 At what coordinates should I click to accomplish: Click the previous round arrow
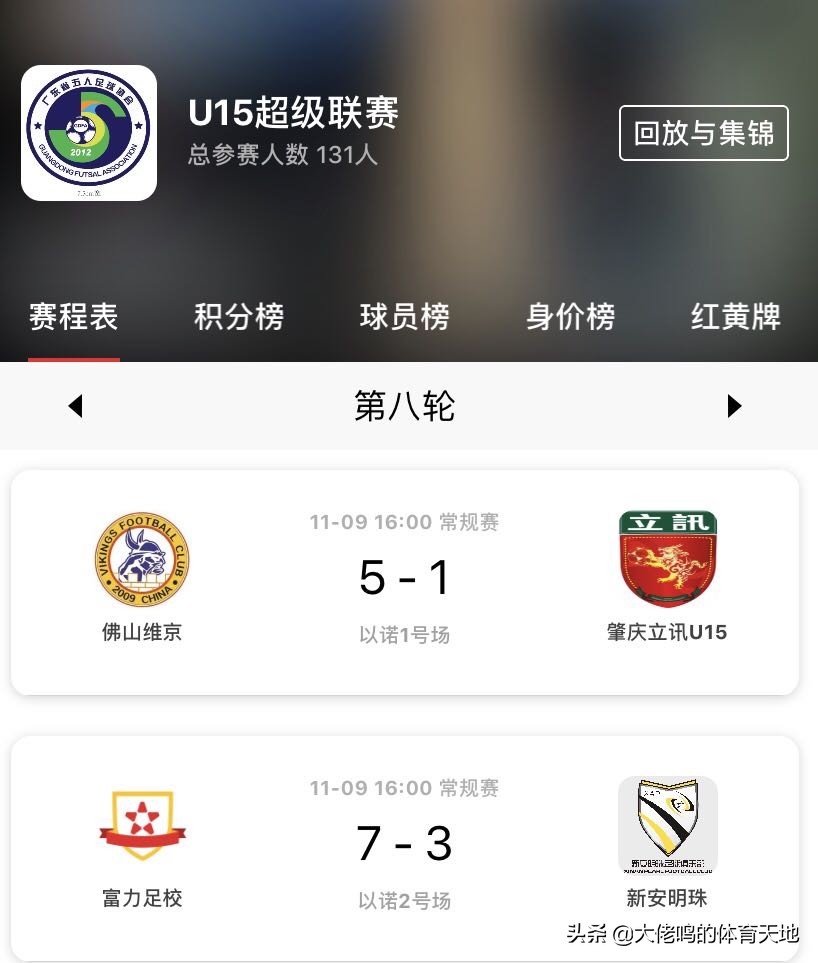76,406
